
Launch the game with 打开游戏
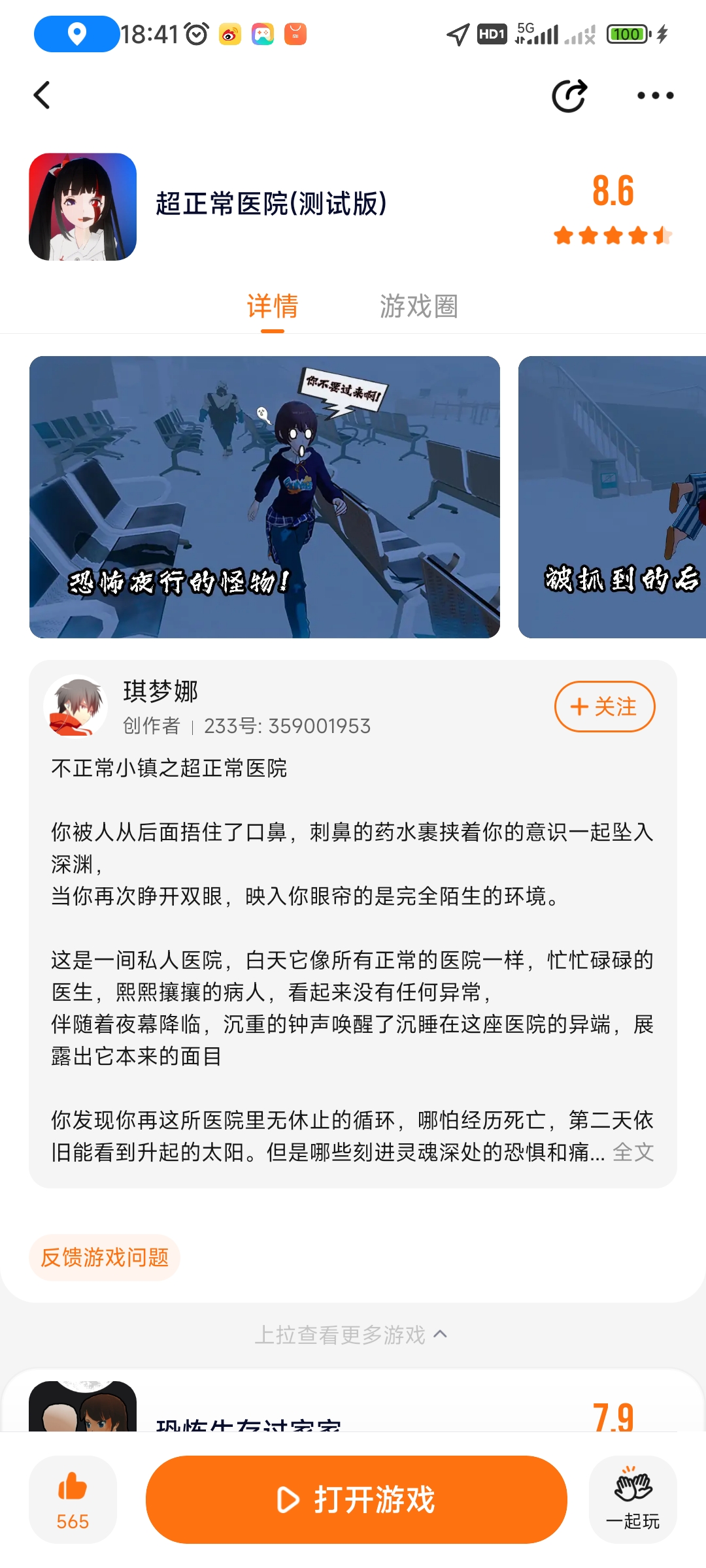(356, 1499)
